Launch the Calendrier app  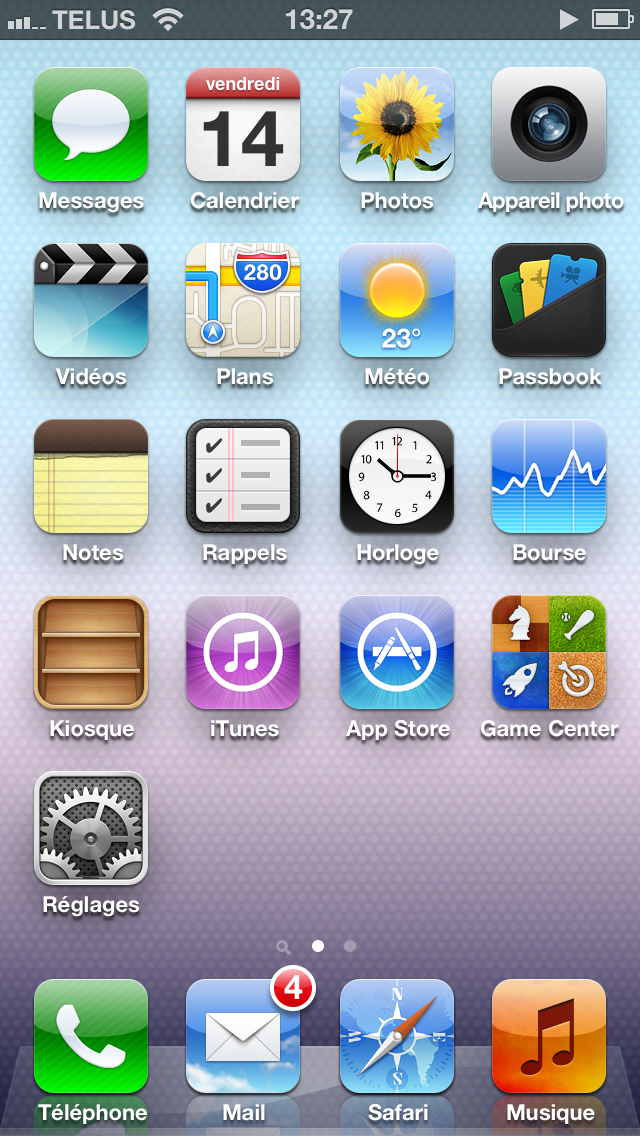pyautogui.click(x=243, y=125)
